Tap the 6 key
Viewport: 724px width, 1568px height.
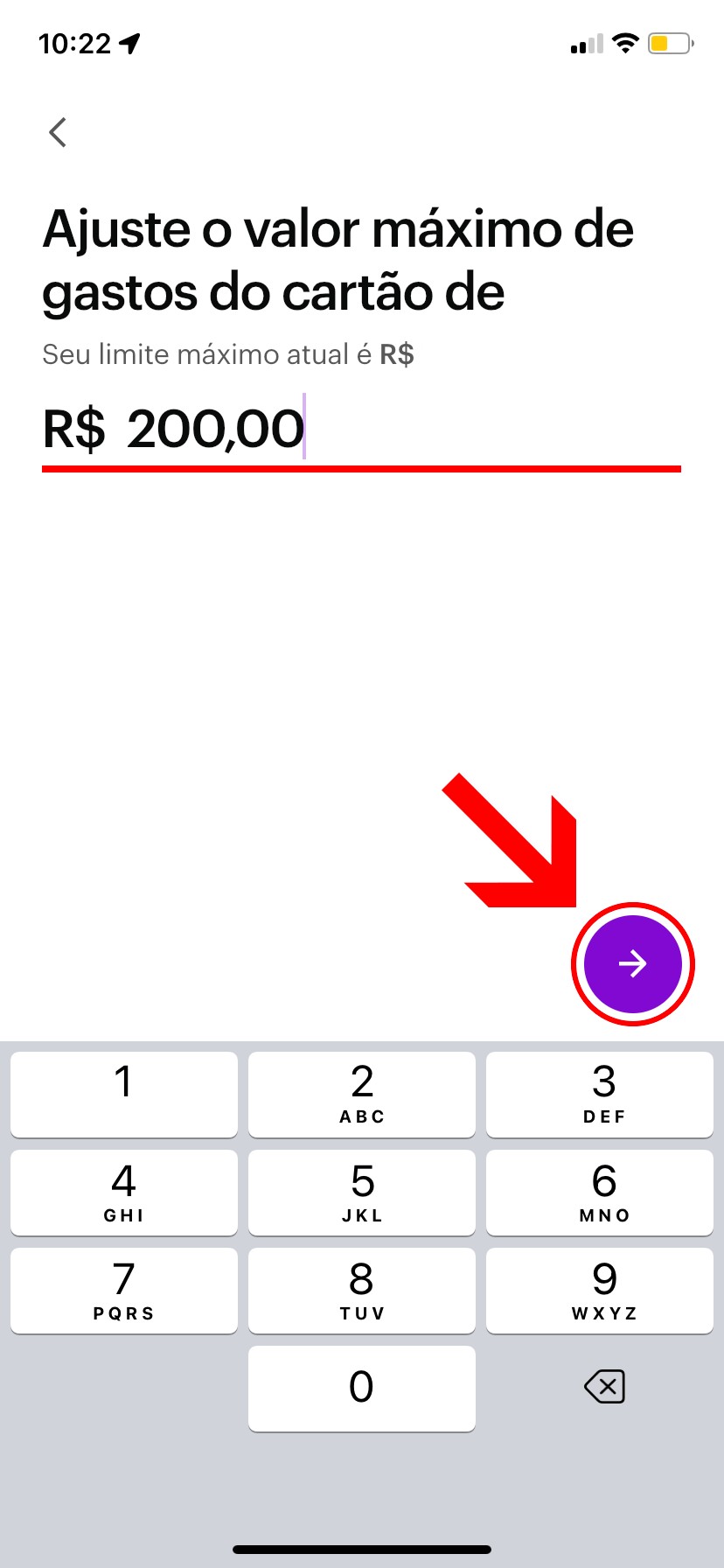pos(600,1192)
